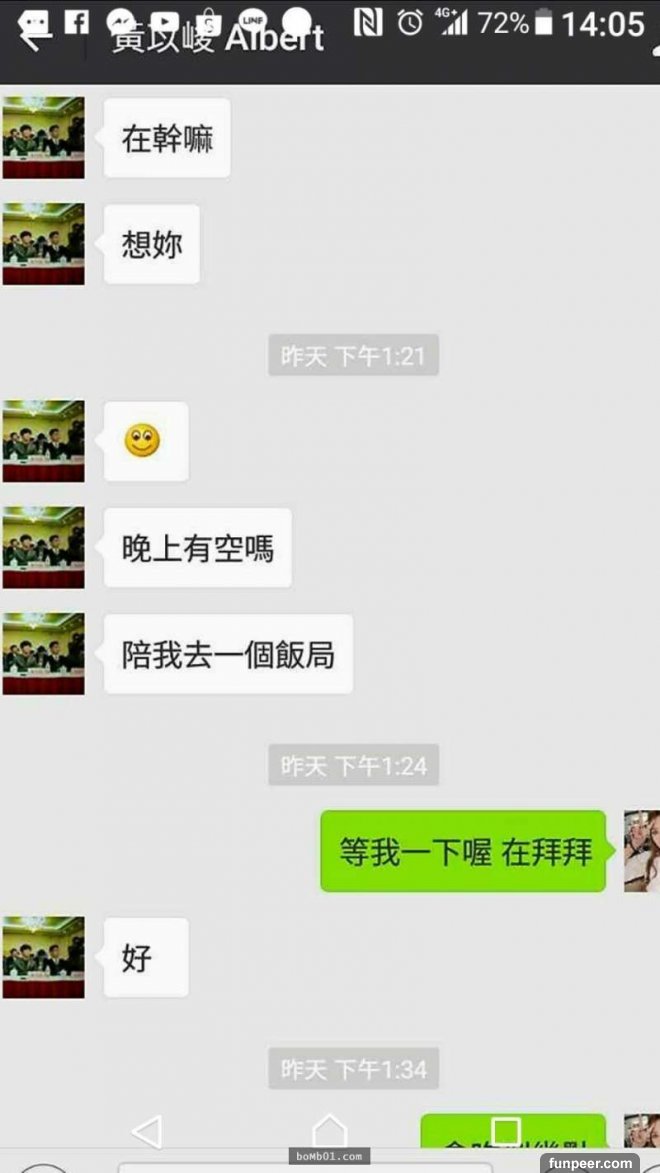Open my avatar beside 等我一下喔 在拜拜
Image resolution: width=660 pixels, height=1173 pixels.
(641, 851)
